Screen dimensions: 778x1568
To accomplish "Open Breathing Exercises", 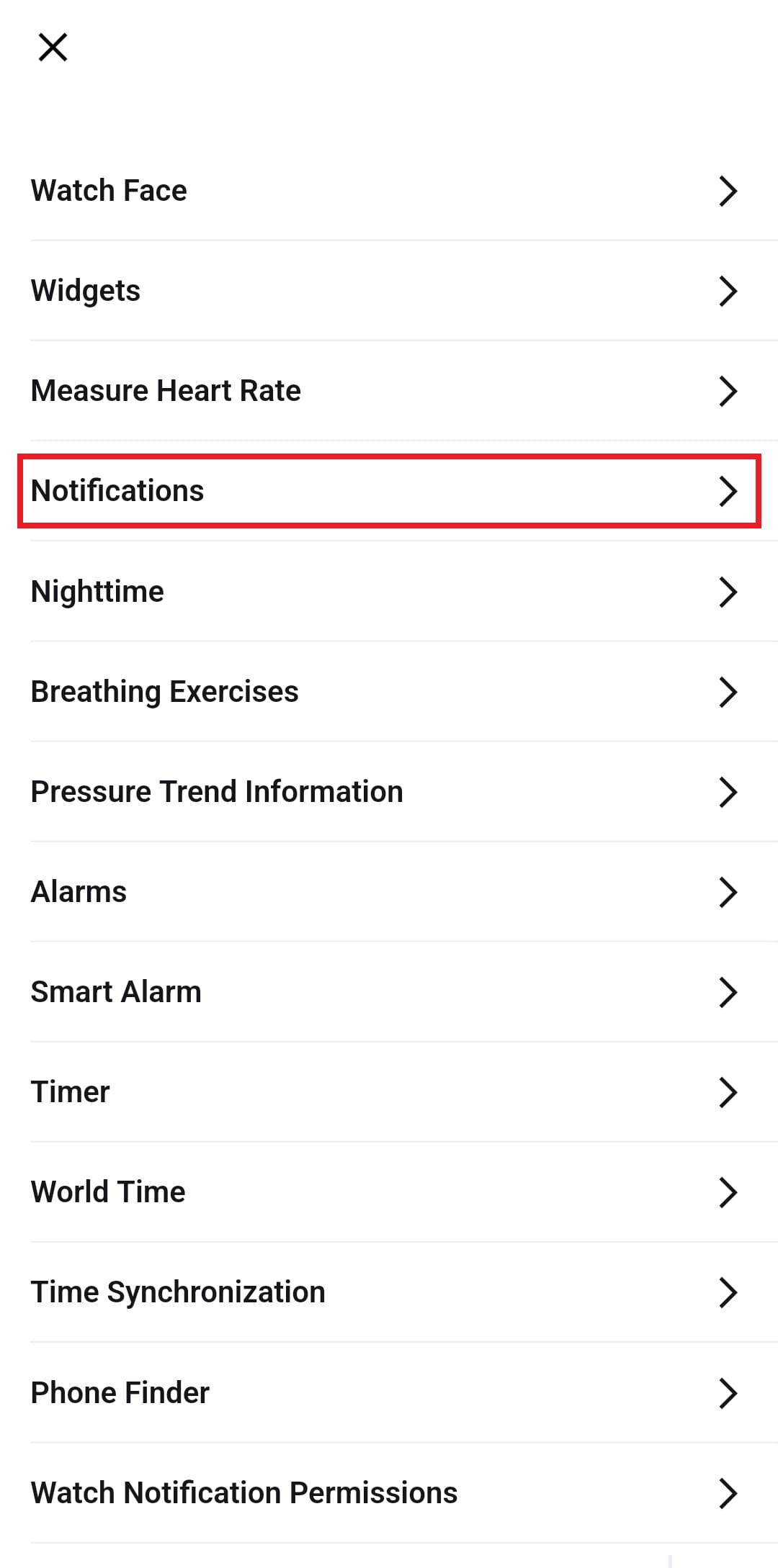I will (389, 692).
